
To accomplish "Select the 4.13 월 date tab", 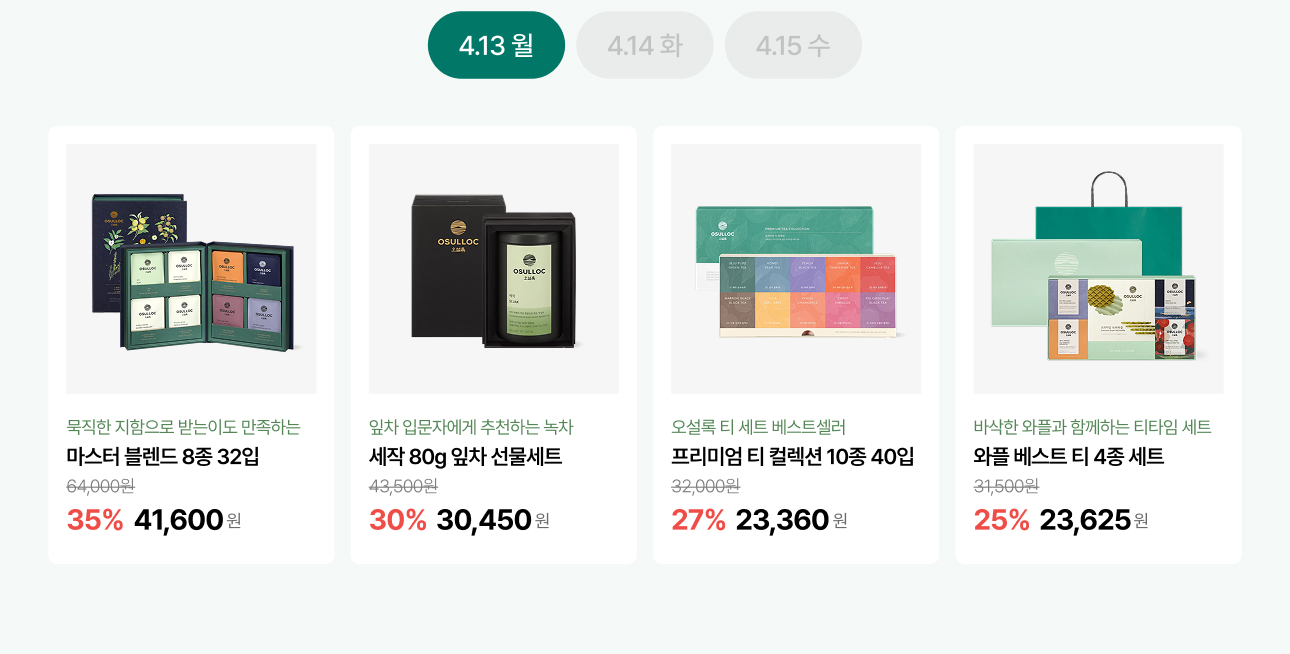I will click(x=496, y=45).
